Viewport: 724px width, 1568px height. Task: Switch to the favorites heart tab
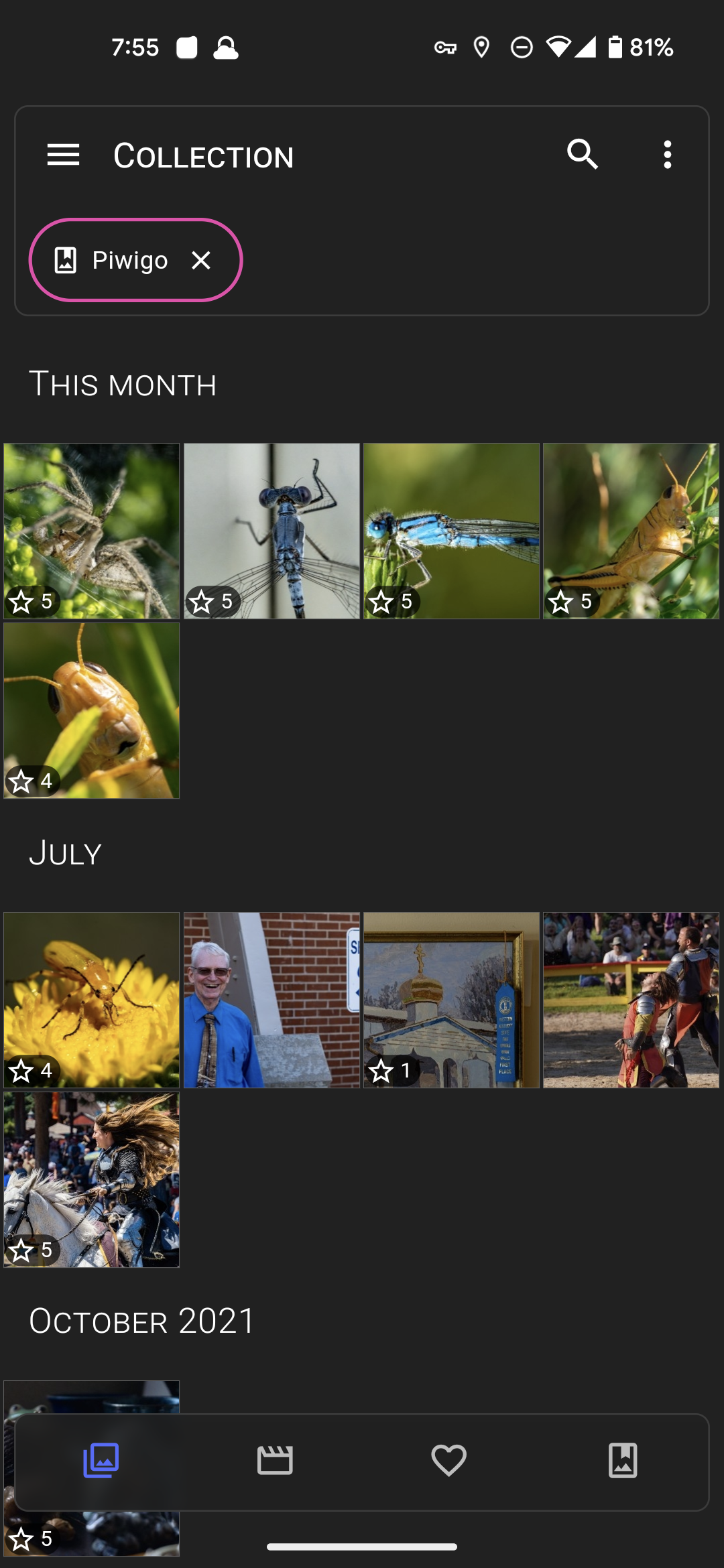448,1461
